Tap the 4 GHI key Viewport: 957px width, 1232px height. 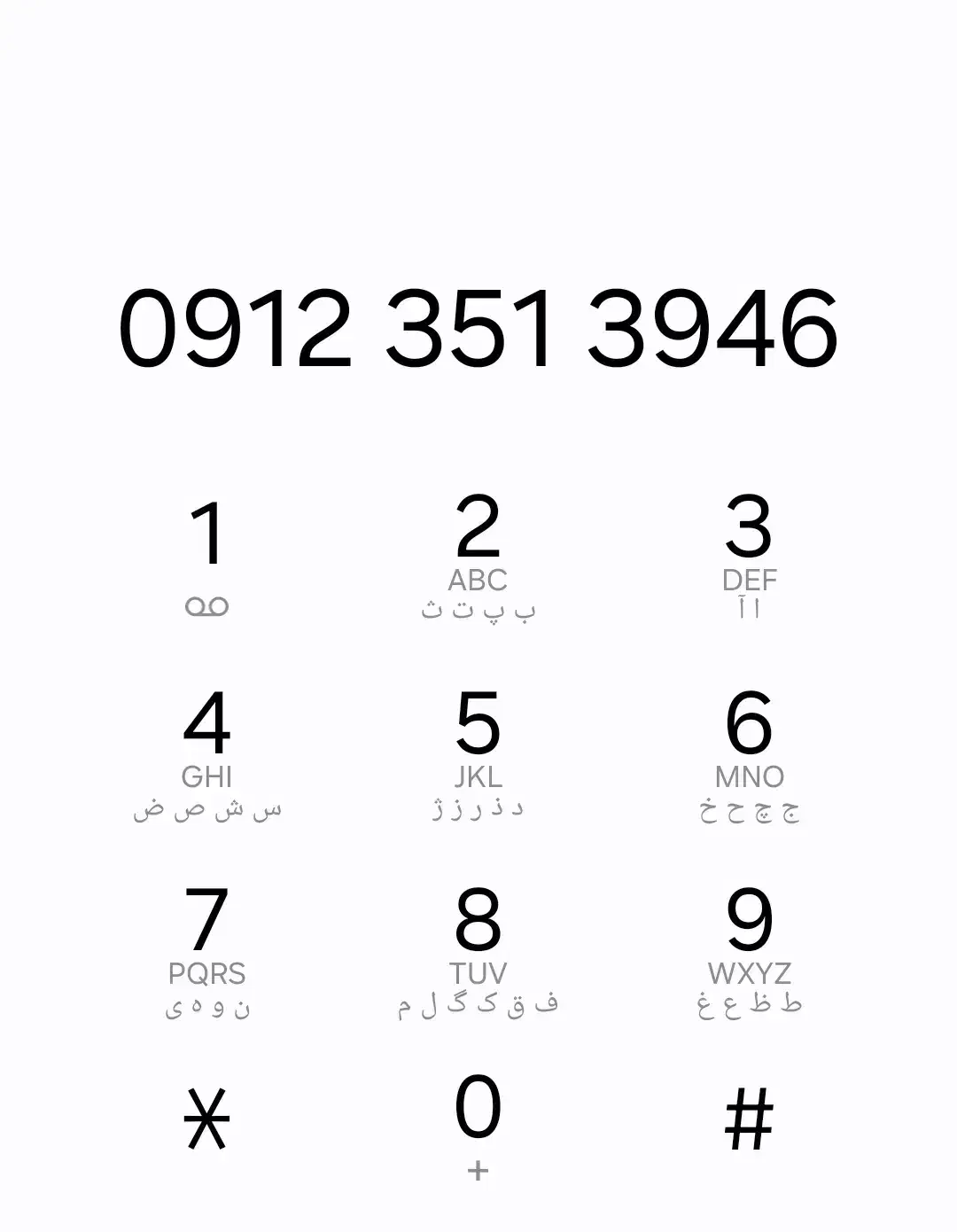click(x=207, y=752)
